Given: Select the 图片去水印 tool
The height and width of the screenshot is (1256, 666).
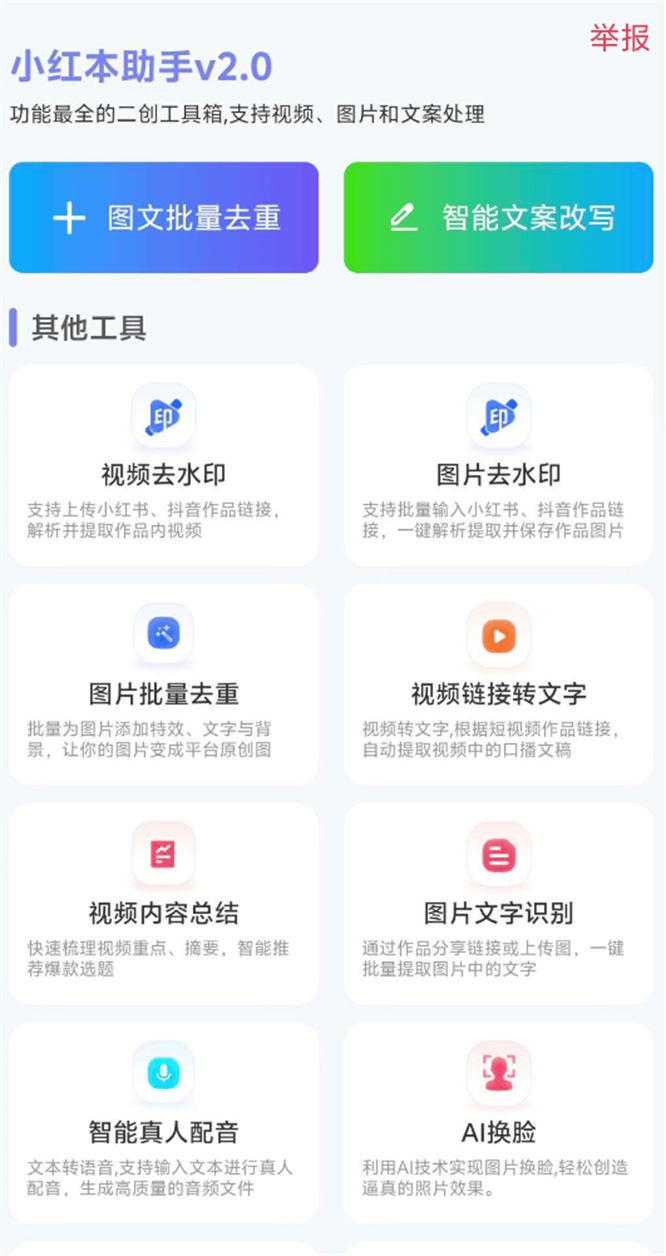Looking at the screenshot, I should pos(498,466).
